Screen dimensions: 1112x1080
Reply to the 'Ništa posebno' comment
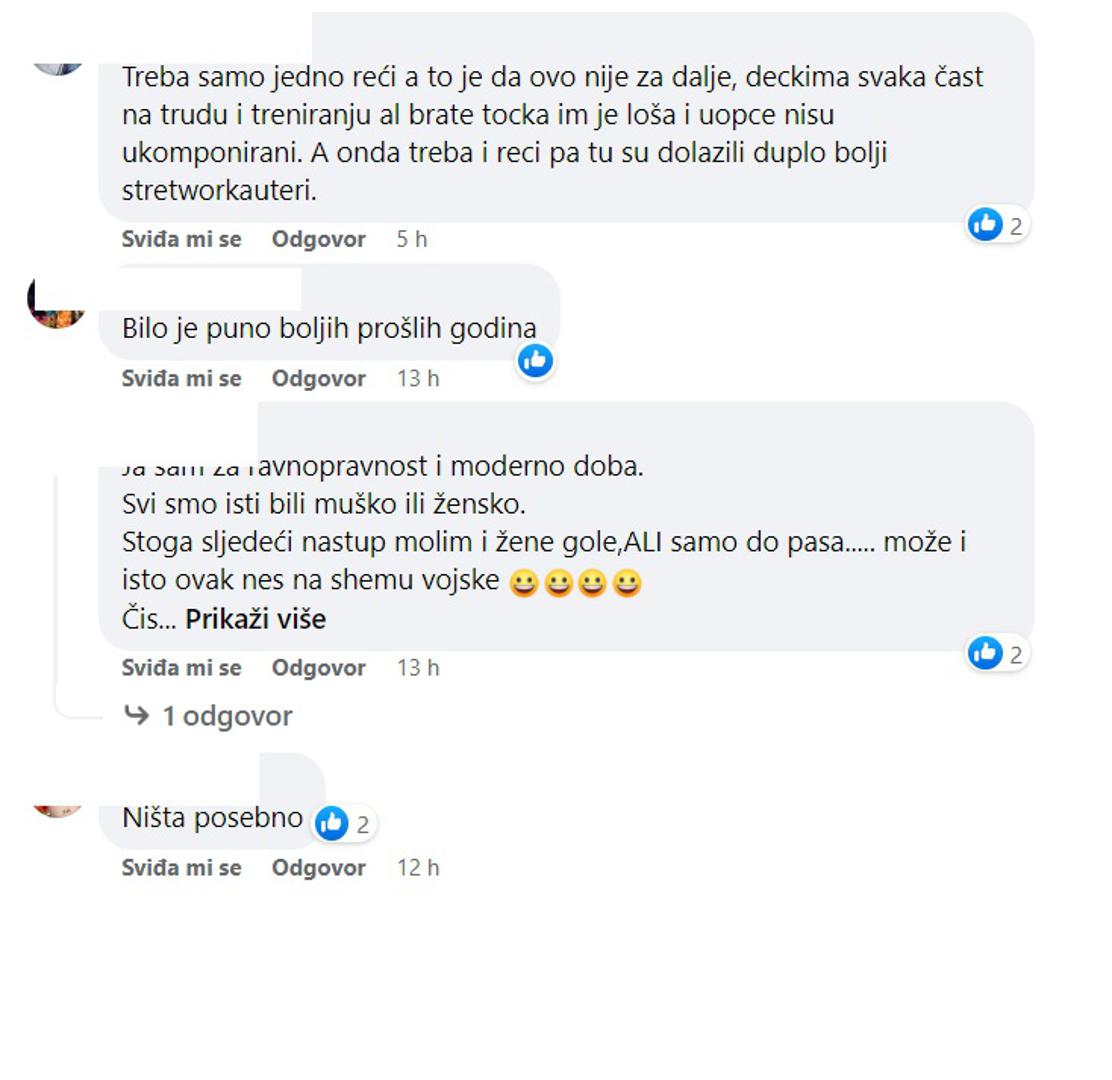[319, 868]
